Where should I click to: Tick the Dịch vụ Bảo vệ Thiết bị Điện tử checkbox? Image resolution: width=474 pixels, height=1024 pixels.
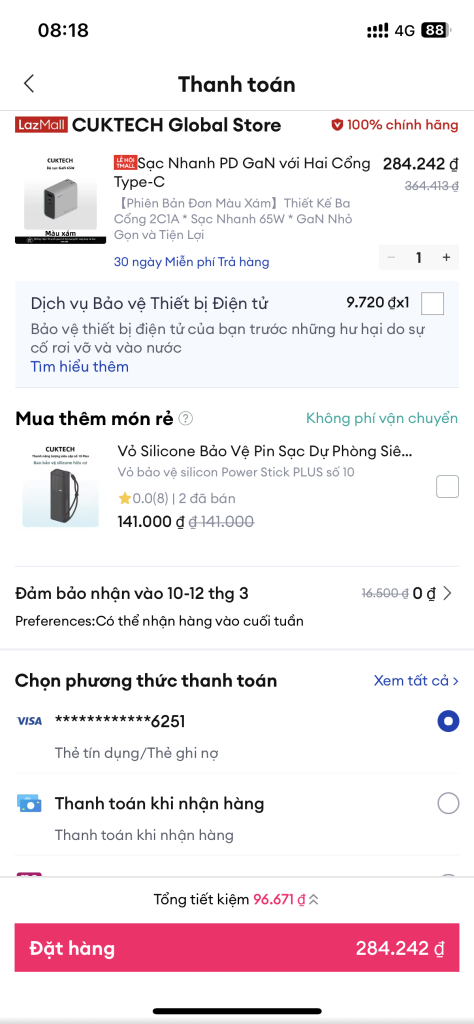[433, 304]
